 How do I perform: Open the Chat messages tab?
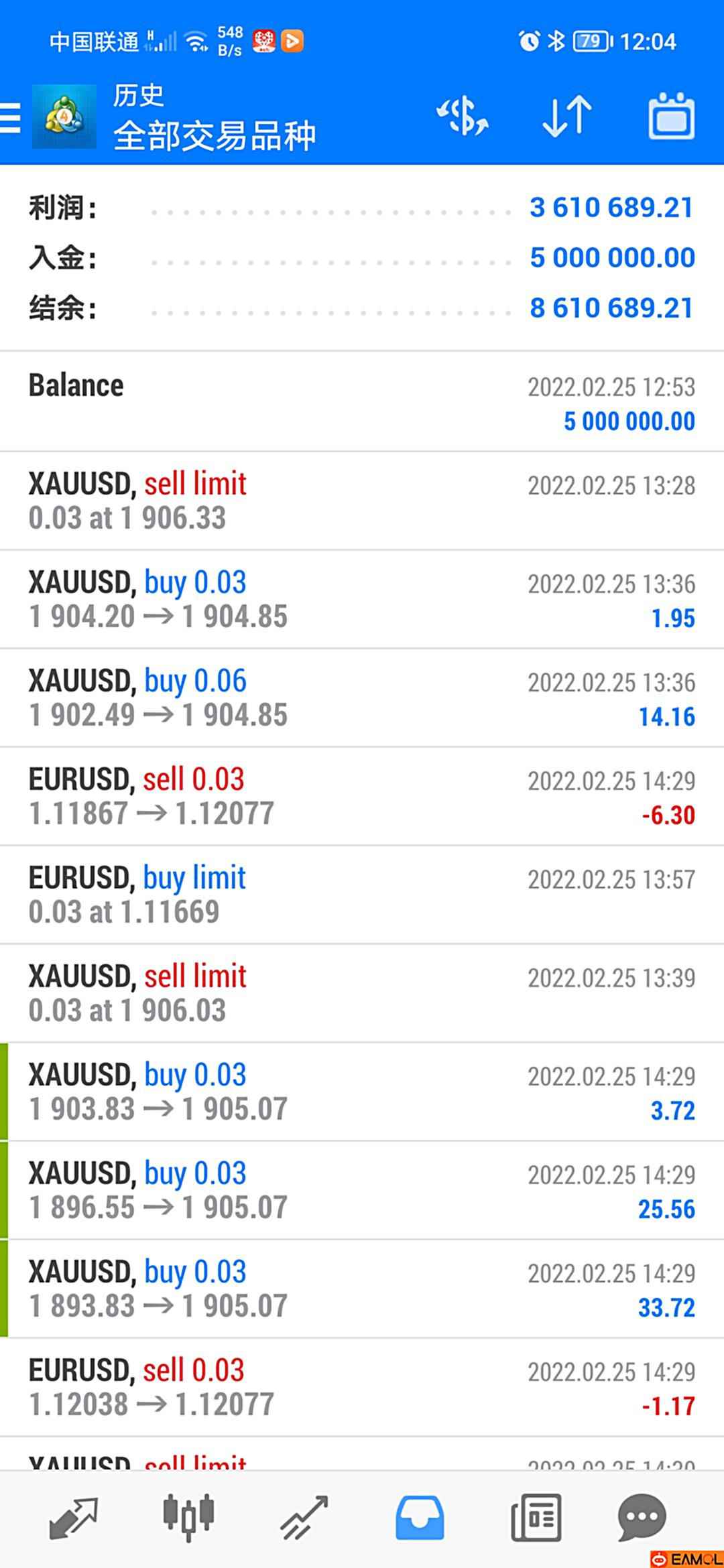pyautogui.click(x=642, y=1518)
